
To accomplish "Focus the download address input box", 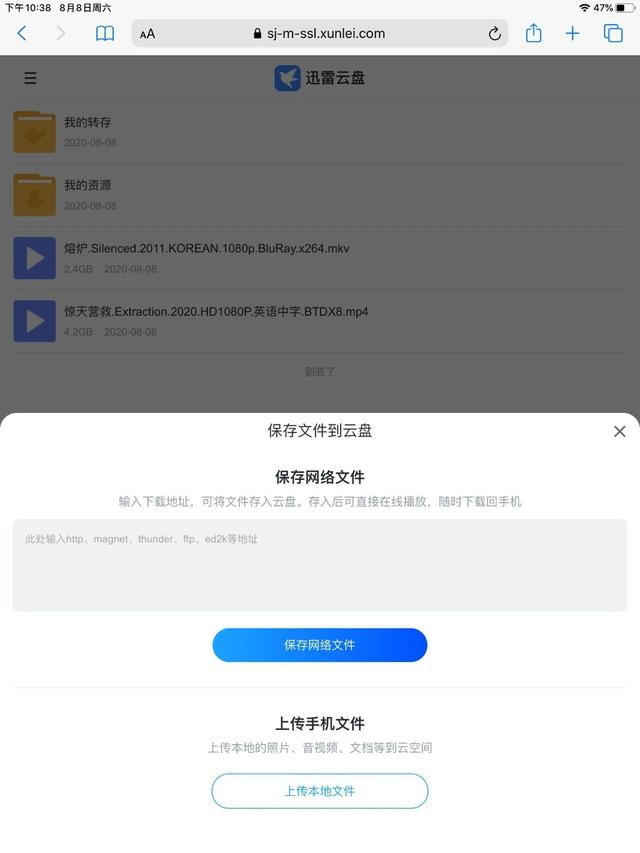I will pyautogui.click(x=320, y=564).
